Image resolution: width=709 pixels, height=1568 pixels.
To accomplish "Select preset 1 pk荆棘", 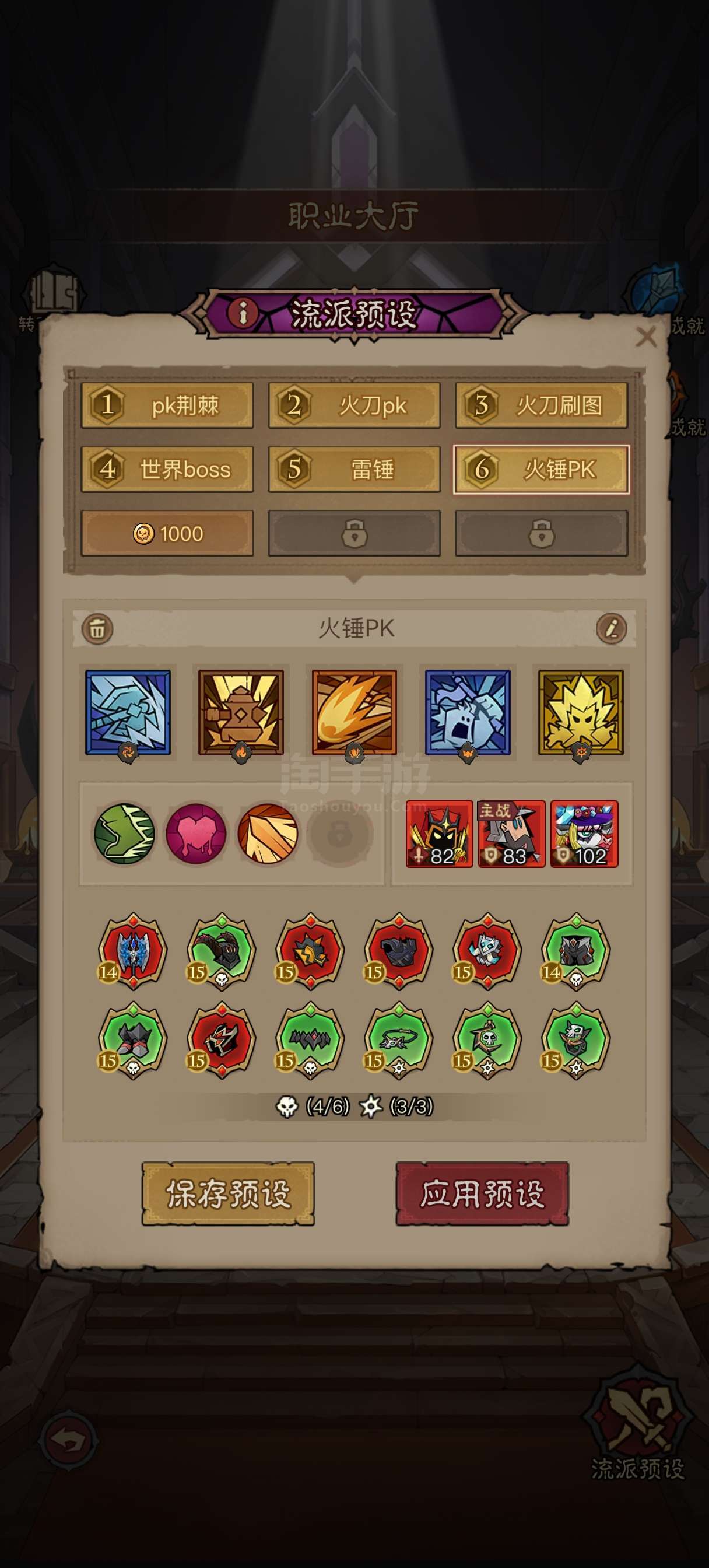I will point(167,405).
